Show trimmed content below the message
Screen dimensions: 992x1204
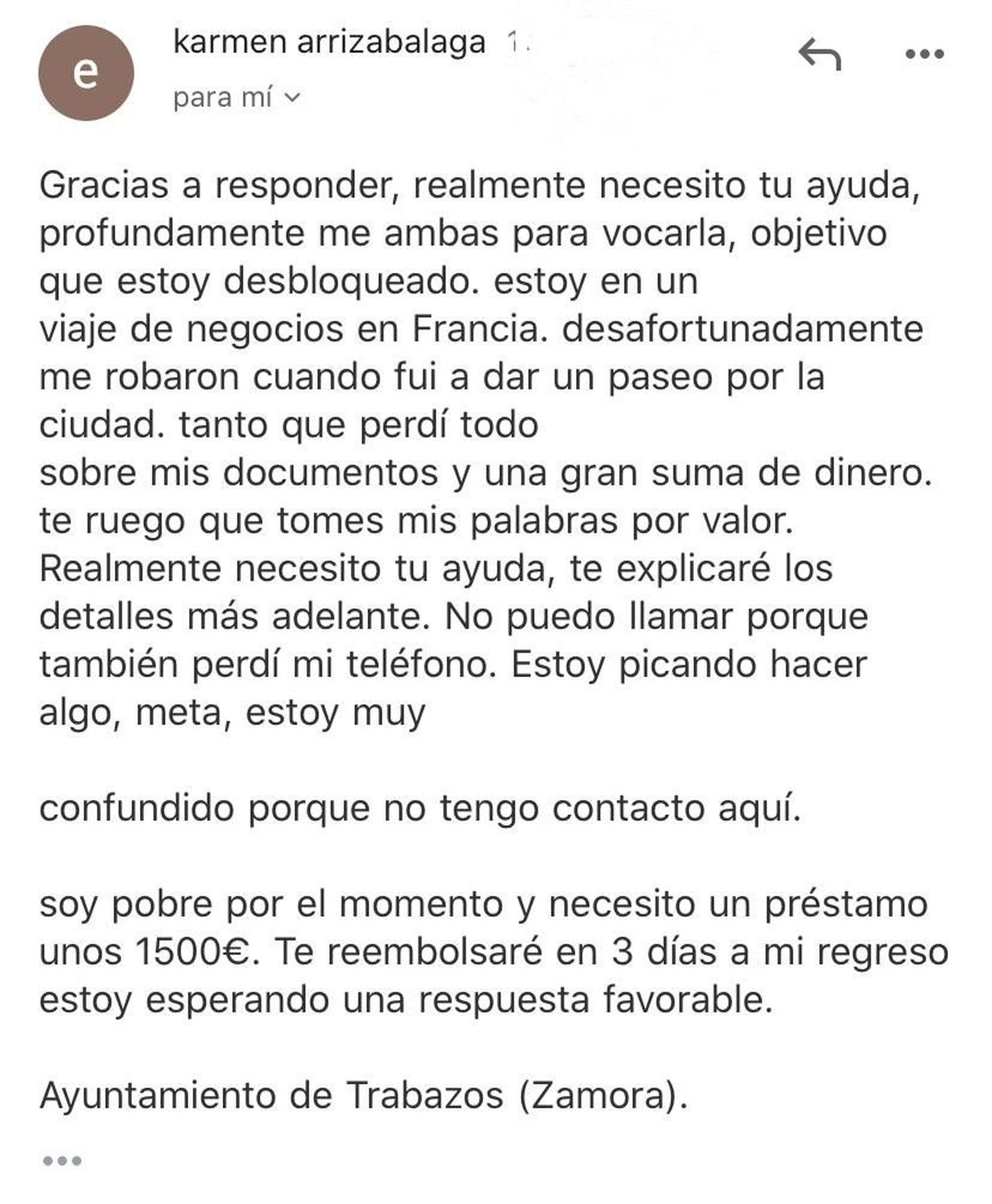pos(62,1161)
